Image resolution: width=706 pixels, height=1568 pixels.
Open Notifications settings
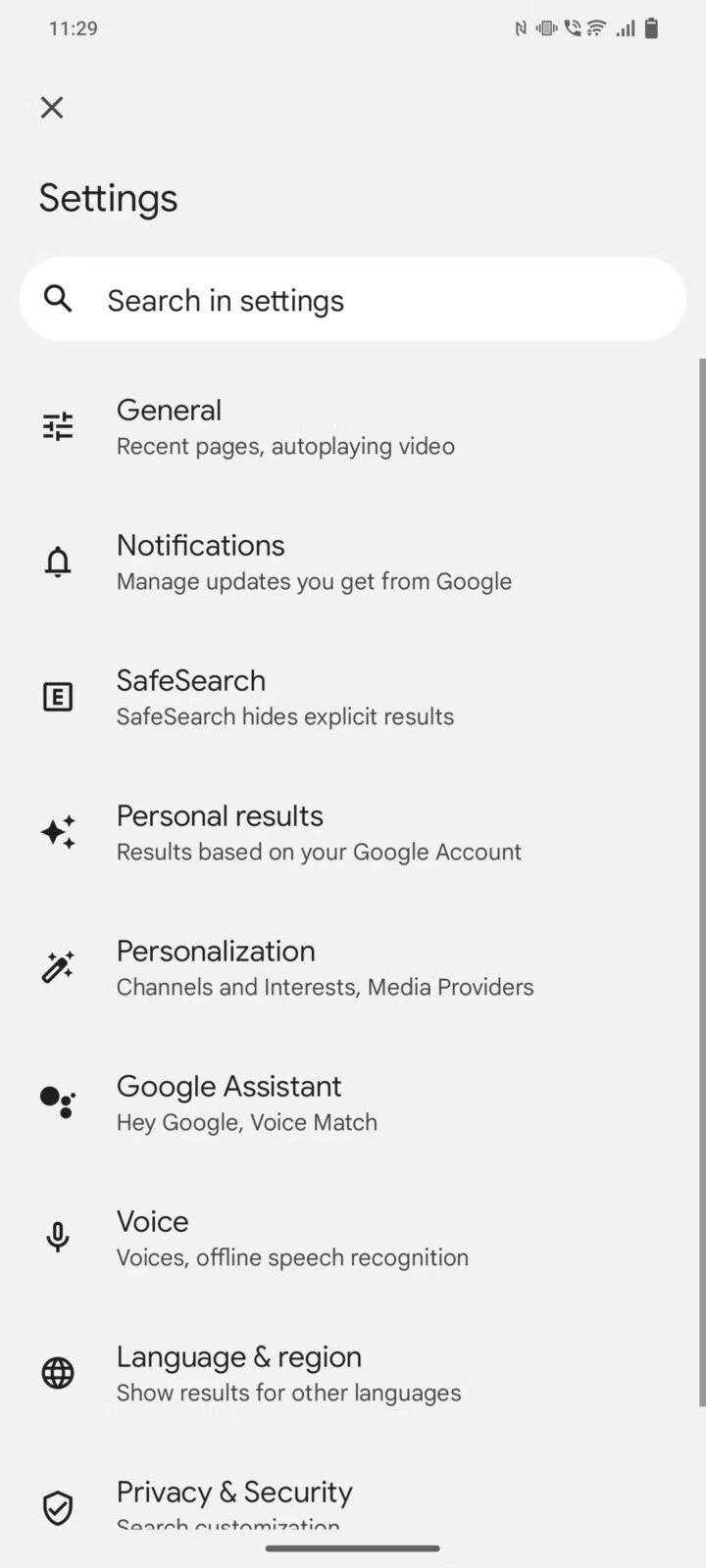(x=352, y=562)
